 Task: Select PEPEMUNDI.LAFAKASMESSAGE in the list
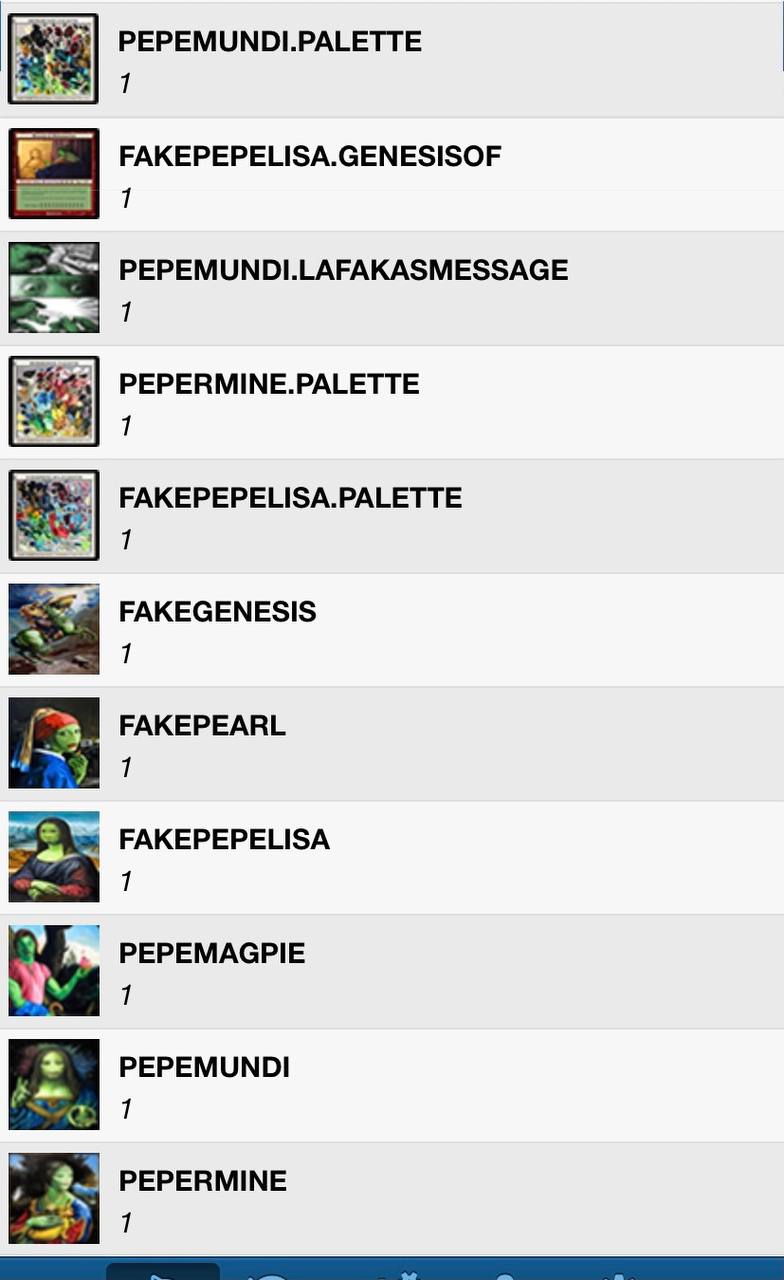(392, 288)
